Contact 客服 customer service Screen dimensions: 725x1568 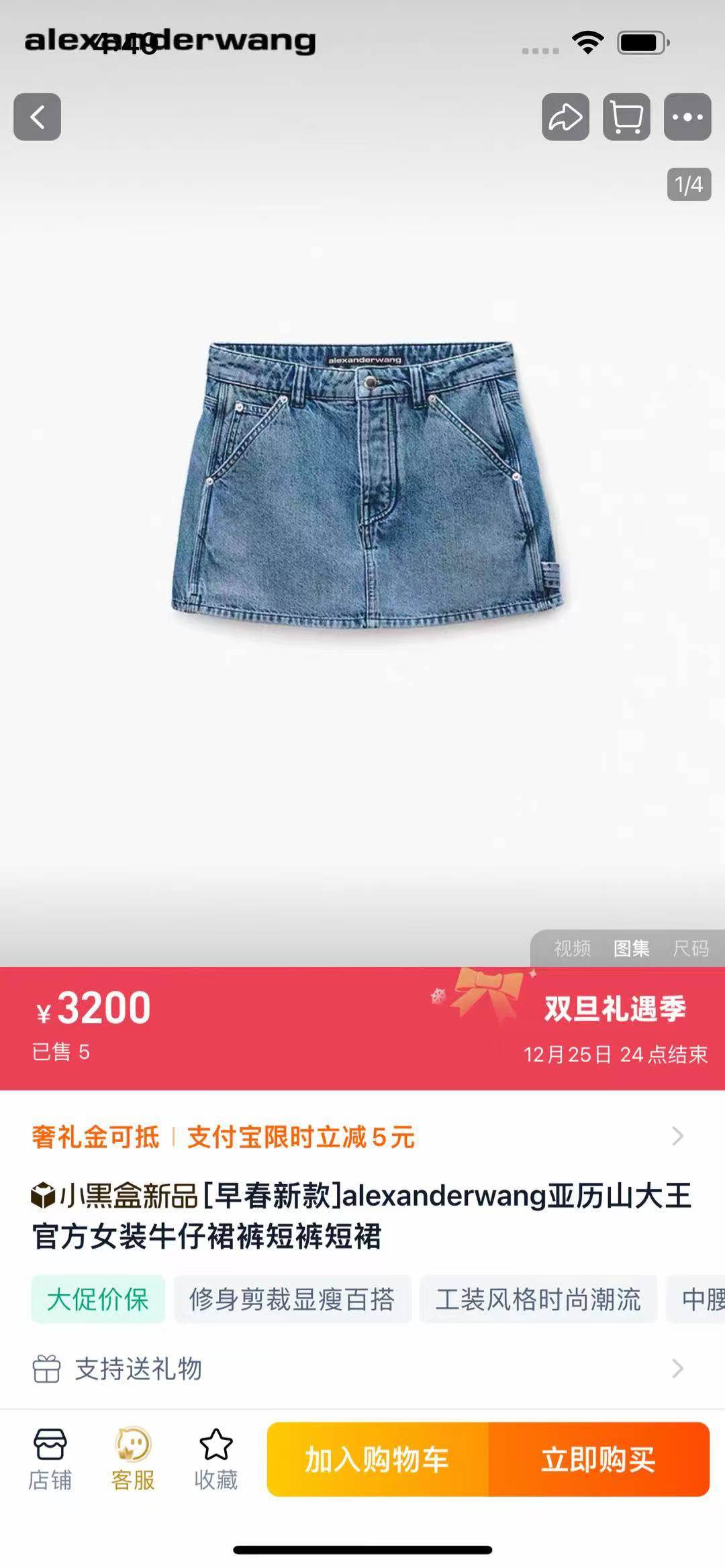coord(133,1459)
